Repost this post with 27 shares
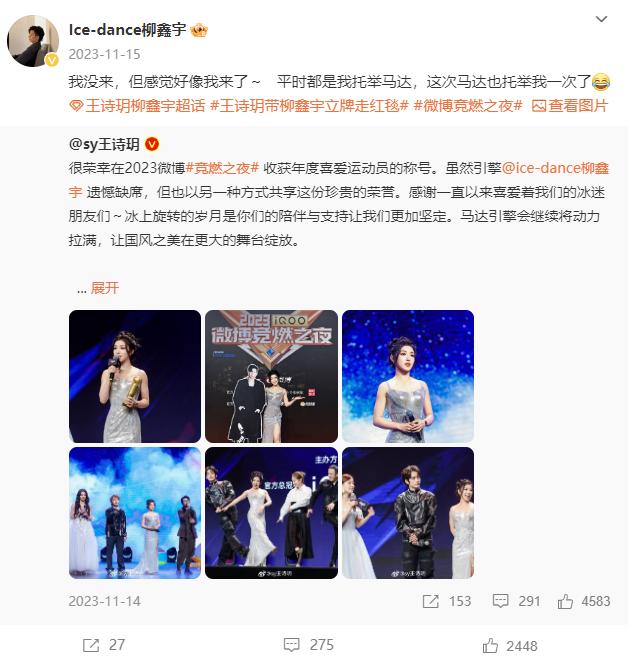Screen dimensions: 628x664 coord(104,645)
